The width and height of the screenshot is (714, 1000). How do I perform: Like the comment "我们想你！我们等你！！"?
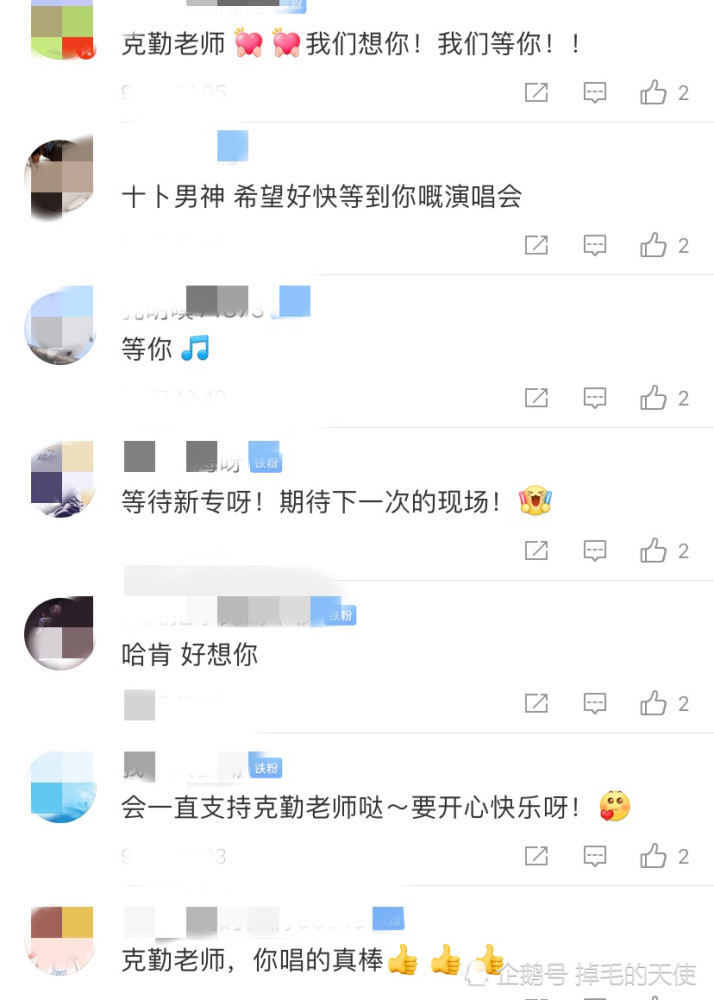click(654, 93)
